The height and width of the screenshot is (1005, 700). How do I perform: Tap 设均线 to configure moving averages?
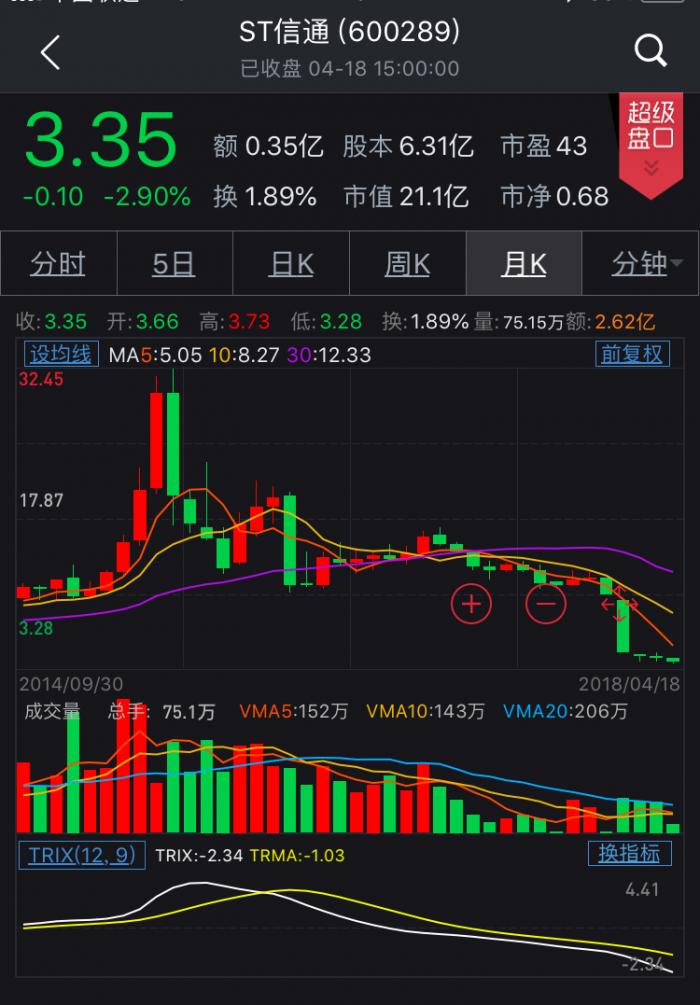(x=60, y=354)
